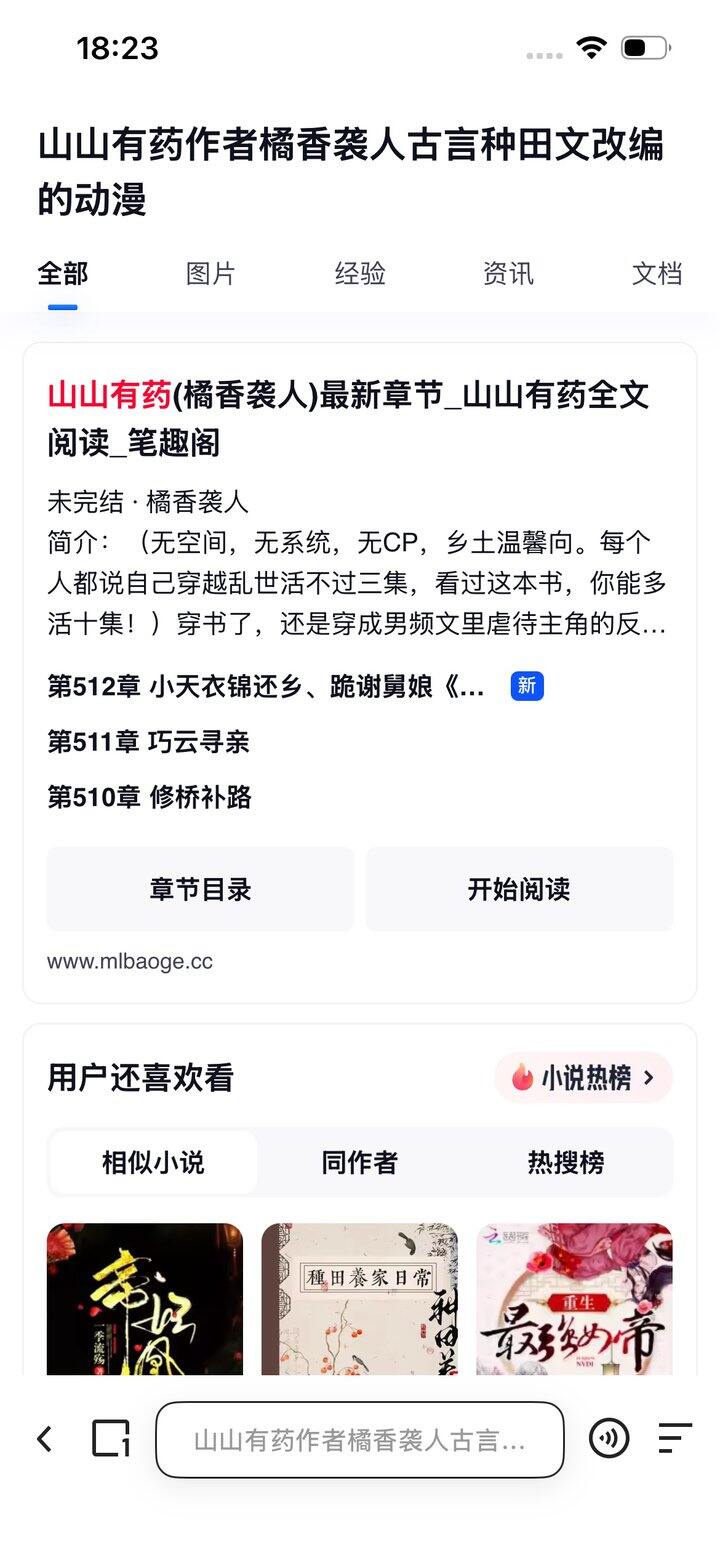Switch to the 资讯 tab
The image size is (720, 1558).
click(x=508, y=273)
